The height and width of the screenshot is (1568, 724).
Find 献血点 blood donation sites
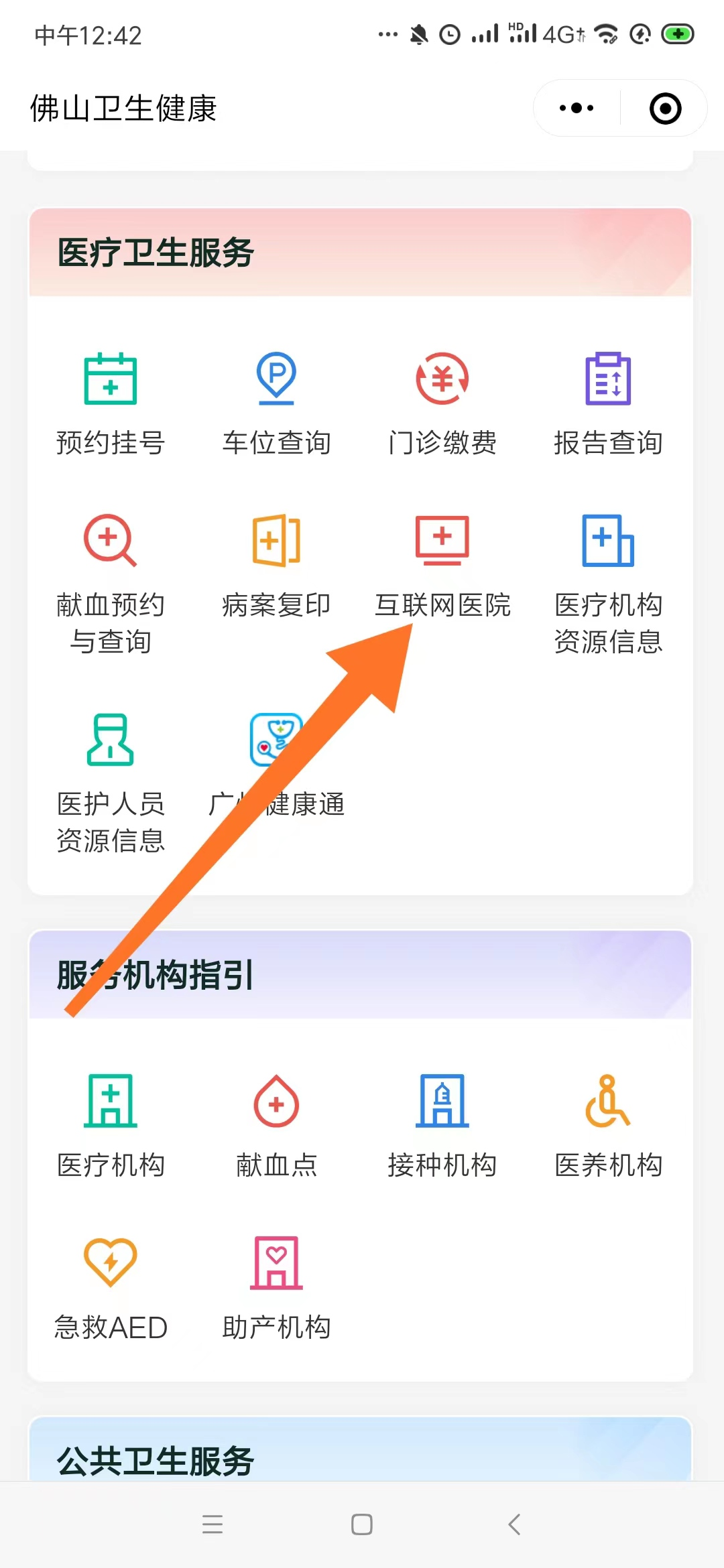(x=276, y=1126)
